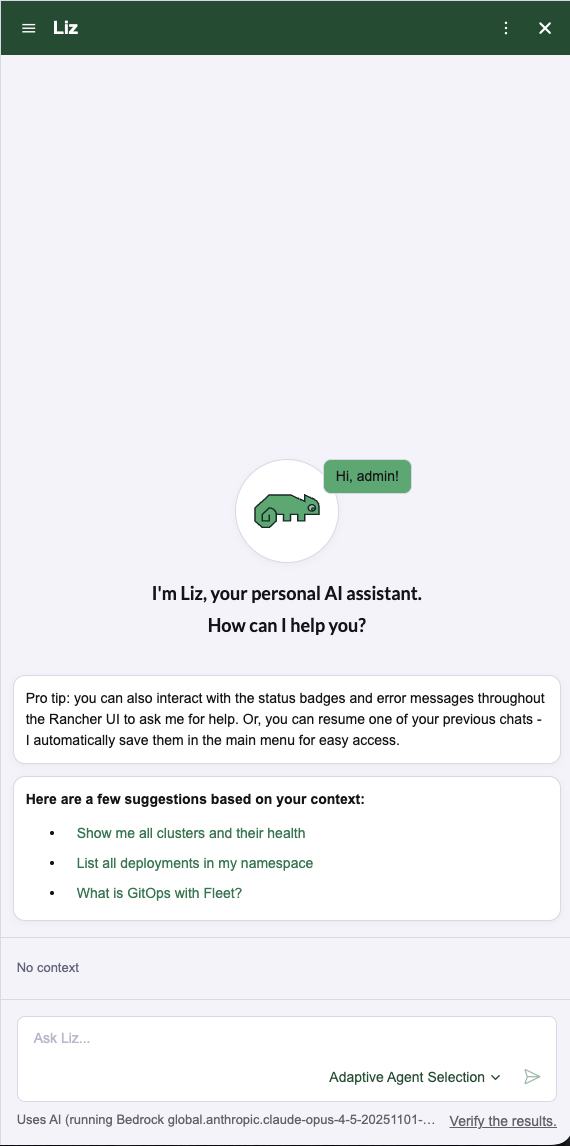Open the three-dot overflow menu
Viewport: 570px width, 1146px height.
click(x=506, y=28)
